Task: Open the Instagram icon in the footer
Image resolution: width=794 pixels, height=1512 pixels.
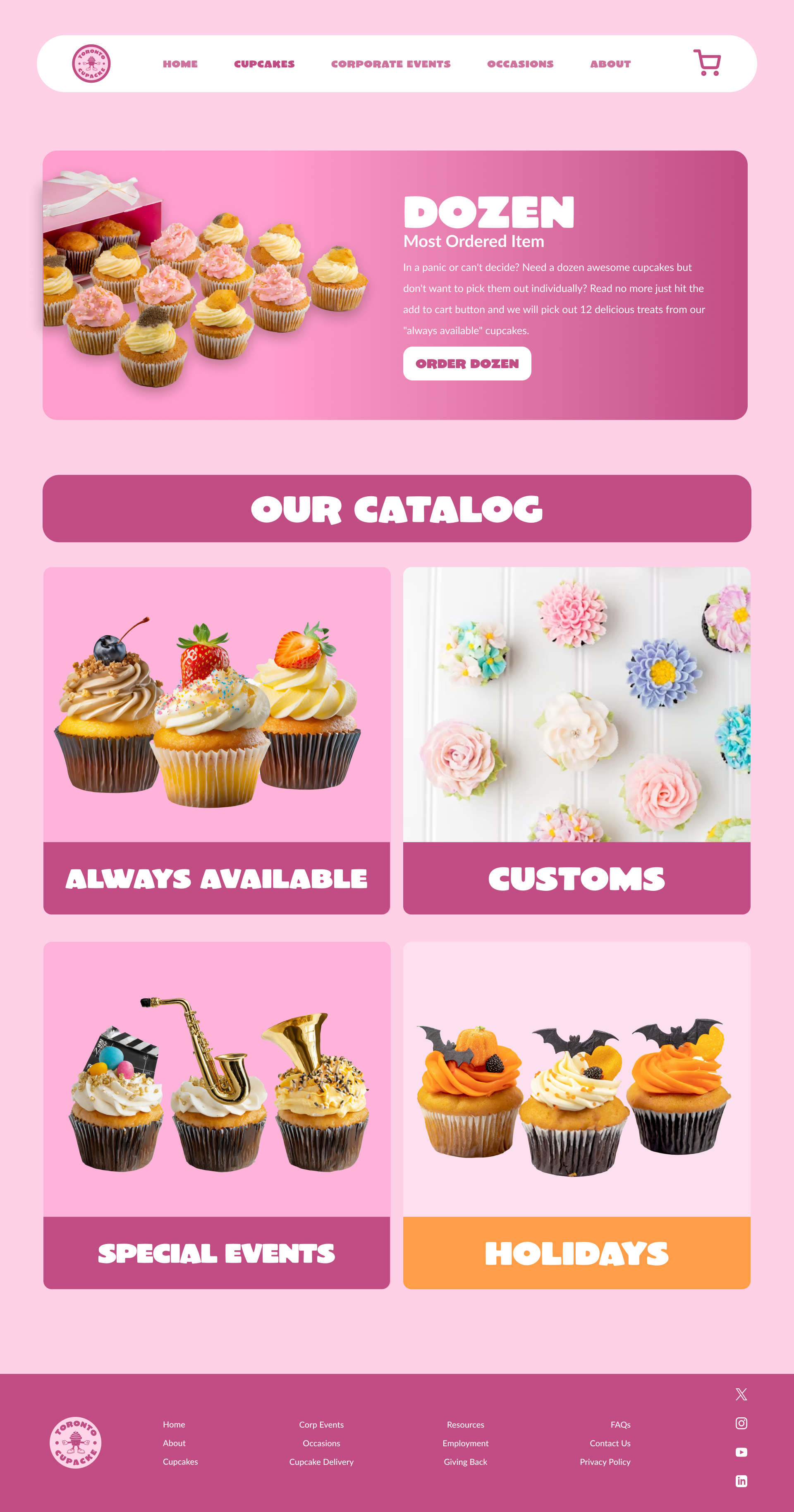Action: point(742,1423)
